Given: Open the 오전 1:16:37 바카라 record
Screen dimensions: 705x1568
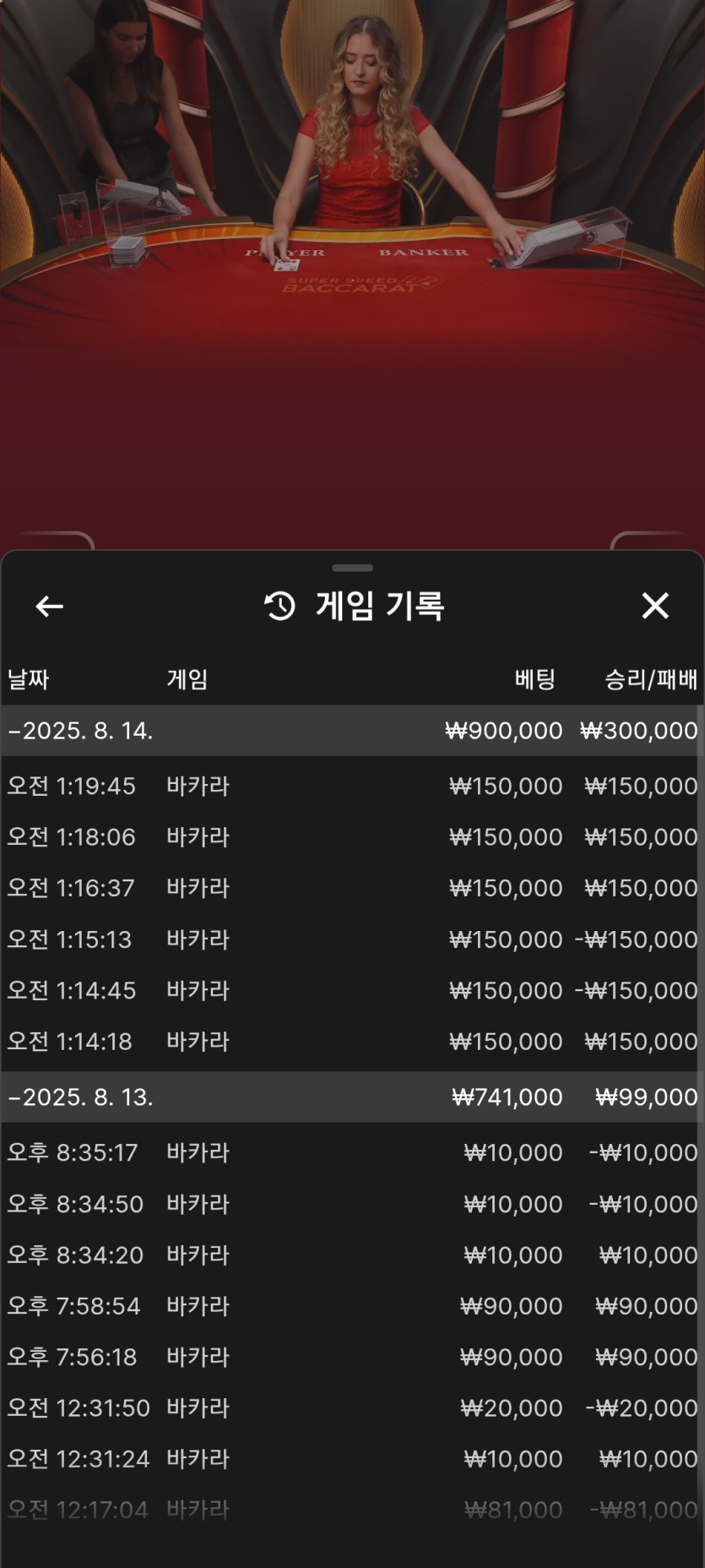Looking at the screenshot, I should 352,889.
